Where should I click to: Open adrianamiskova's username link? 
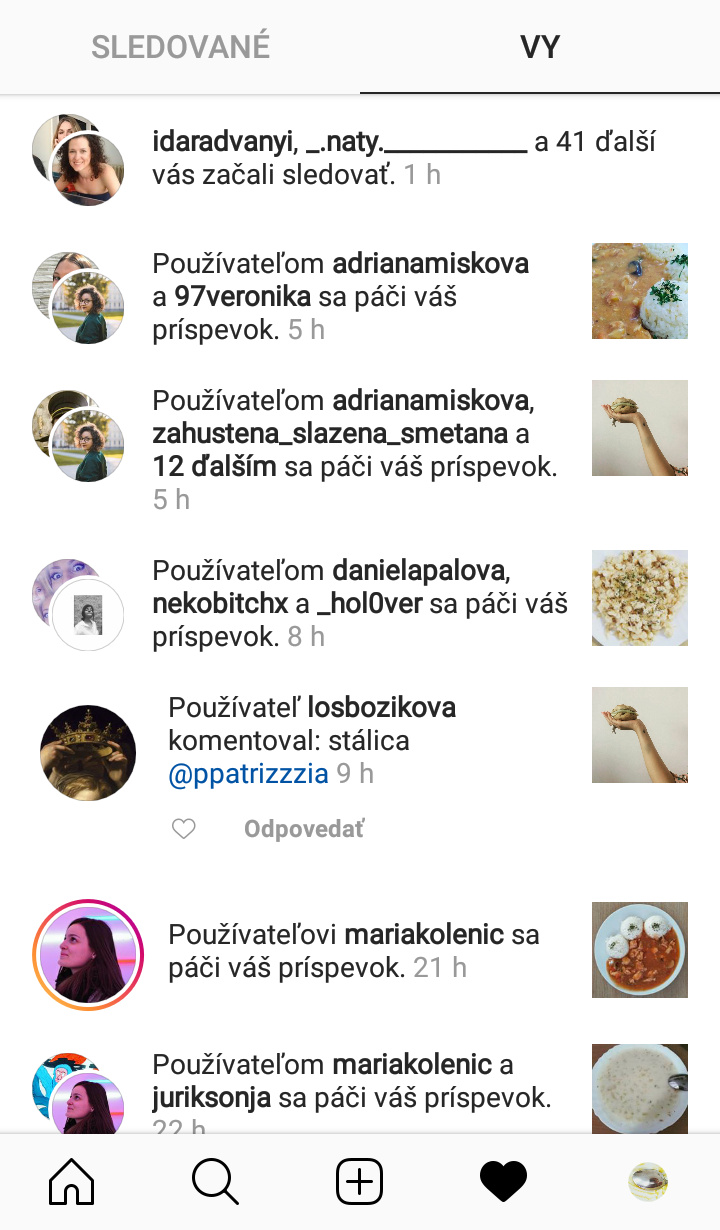point(430,264)
